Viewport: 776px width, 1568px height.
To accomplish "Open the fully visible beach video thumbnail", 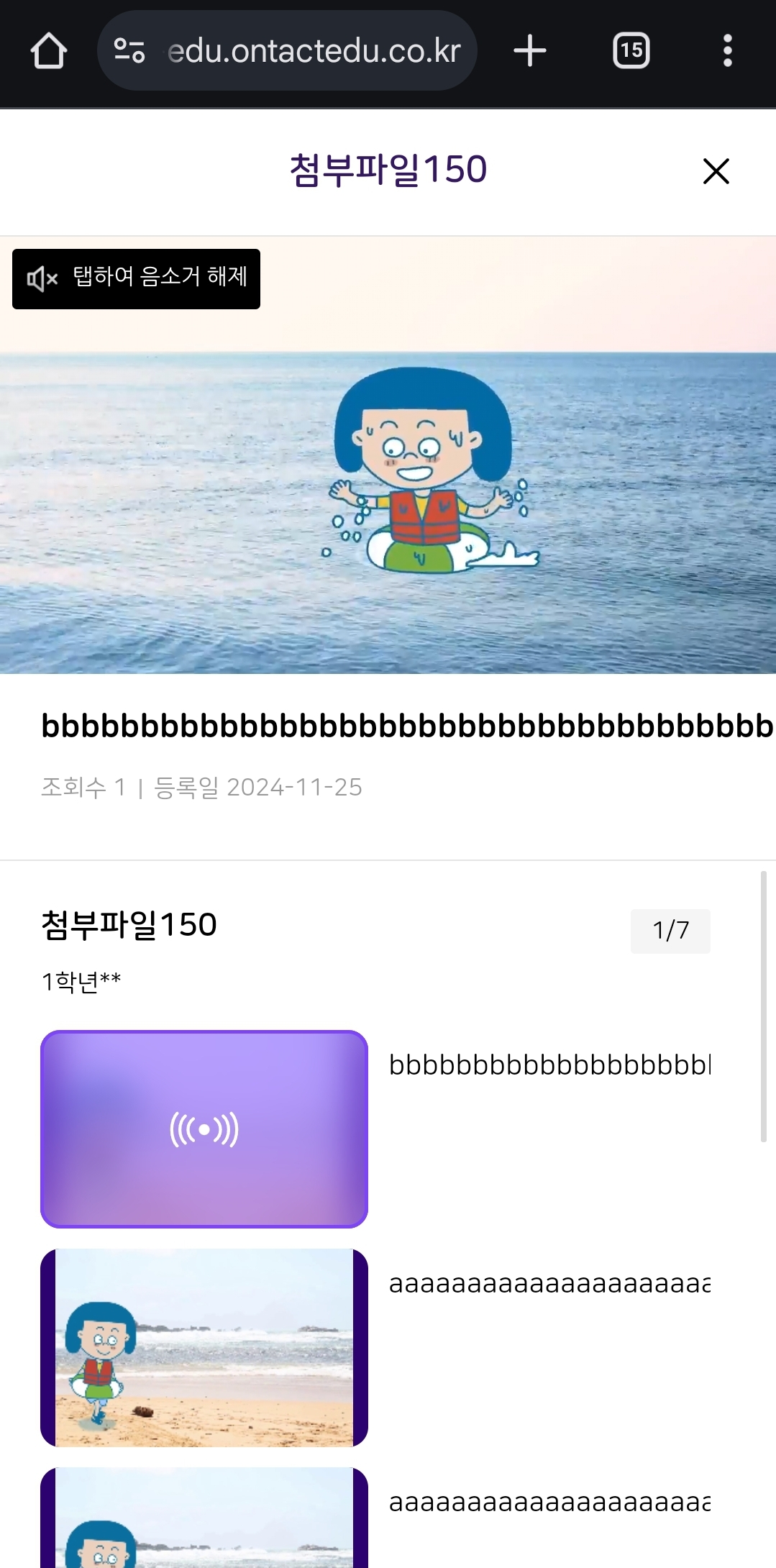I will pyautogui.click(x=204, y=1347).
